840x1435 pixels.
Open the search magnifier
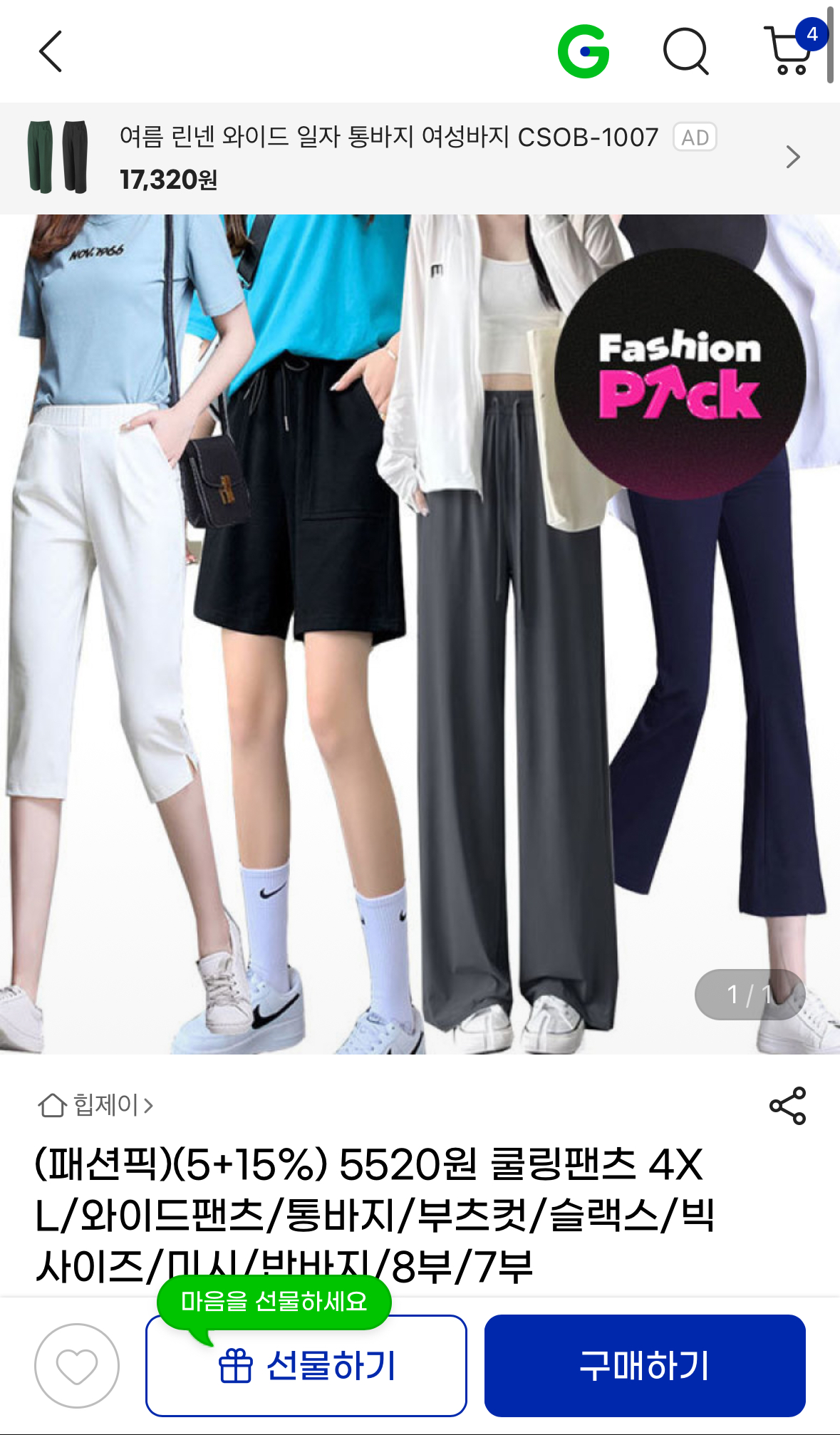tap(685, 51)
